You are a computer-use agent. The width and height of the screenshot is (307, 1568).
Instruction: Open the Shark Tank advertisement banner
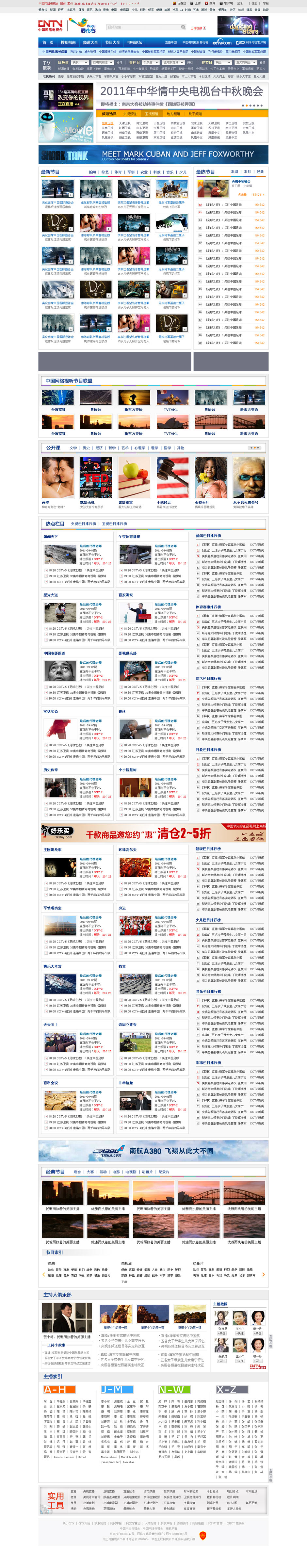tap(153, 154)
